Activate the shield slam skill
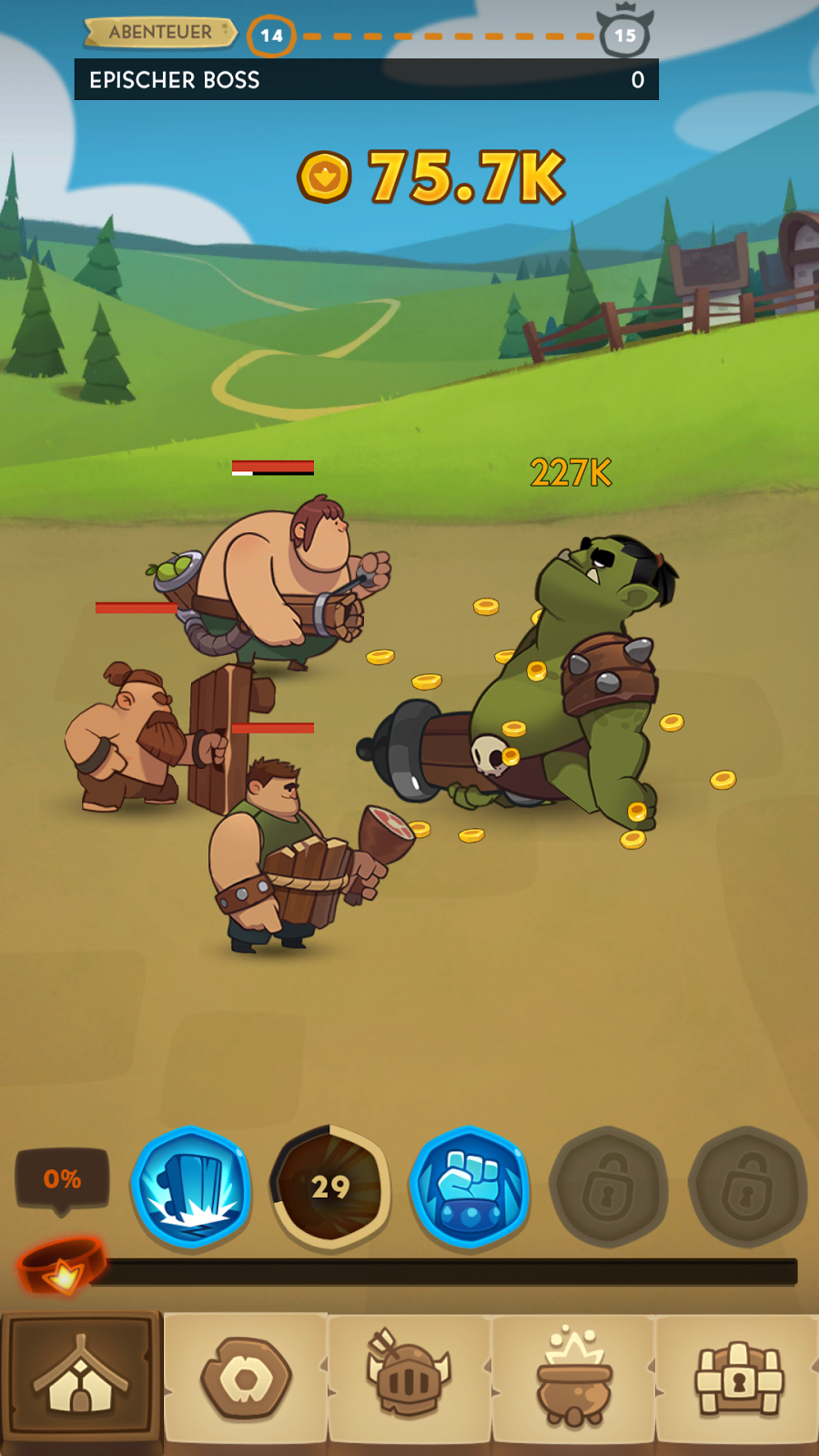The height and width of the screenshot is (1456, 819). (191, 1188)
